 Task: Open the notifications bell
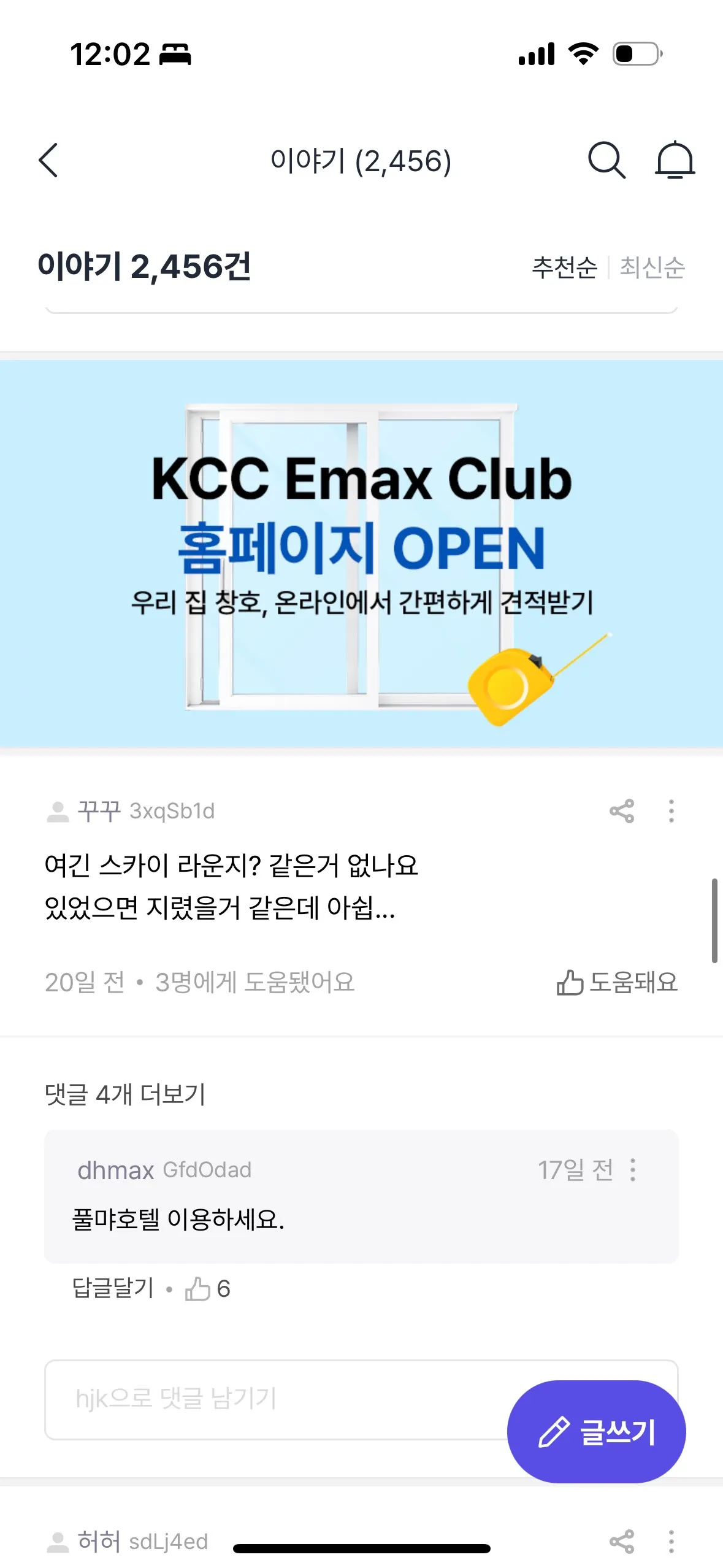click(x=675, y=161)
